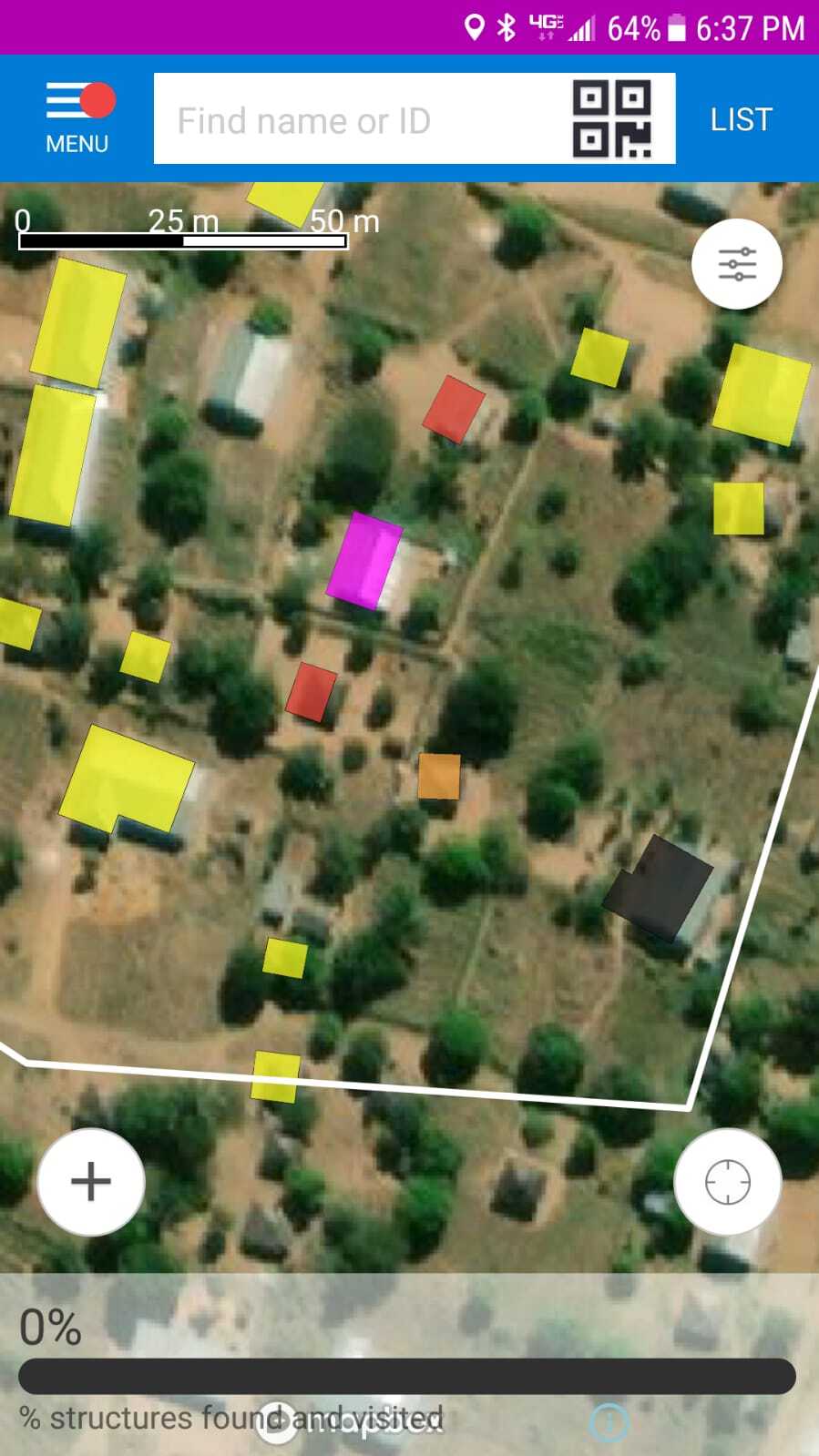This screenshot has height=1456, width=819.
Task: Open the map filter settings
Action: [x=736, y=264]
